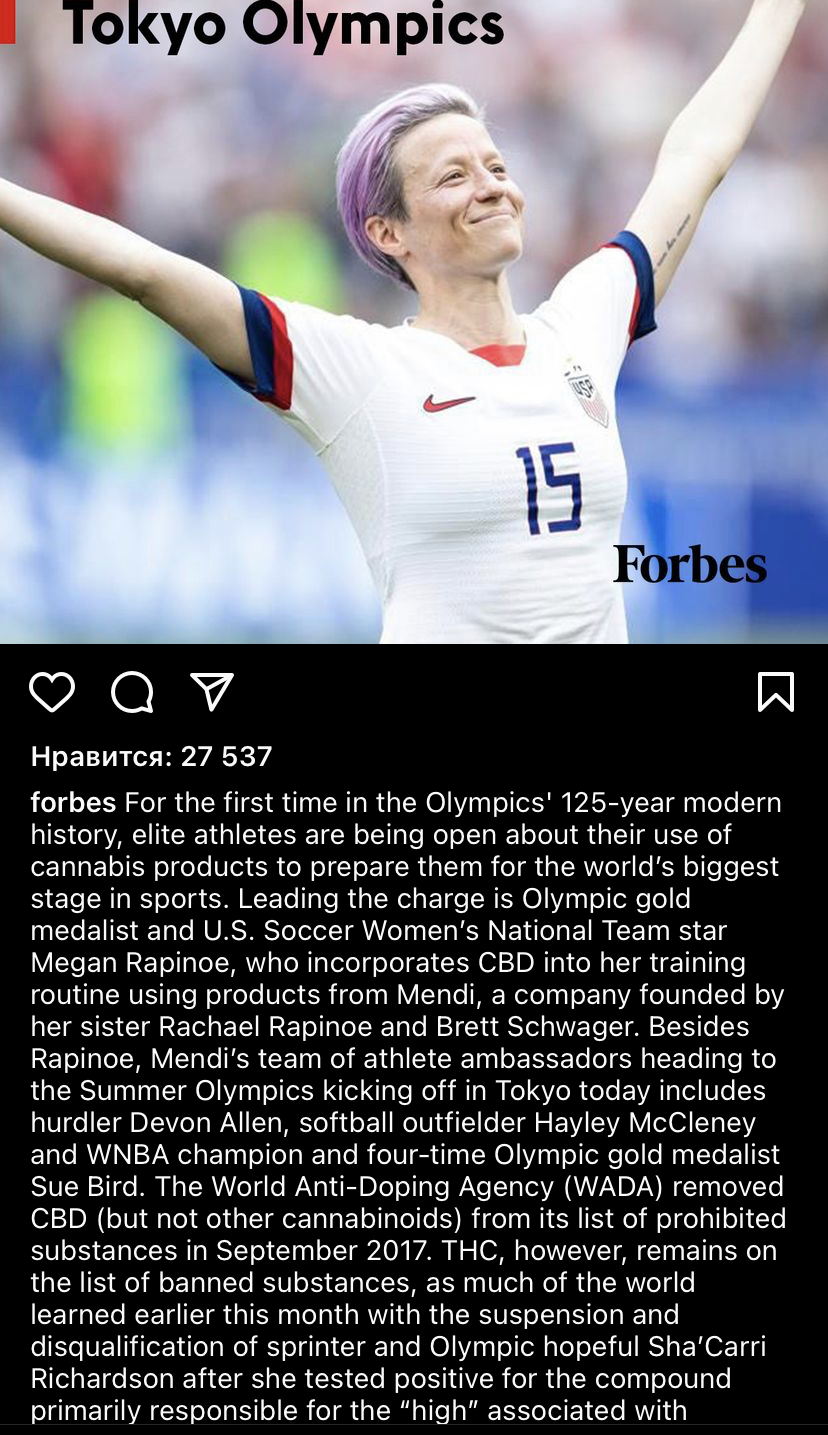828x1435 pixels.
Task: Open the Tokyo Olympics post image
Action: point(414,330)
